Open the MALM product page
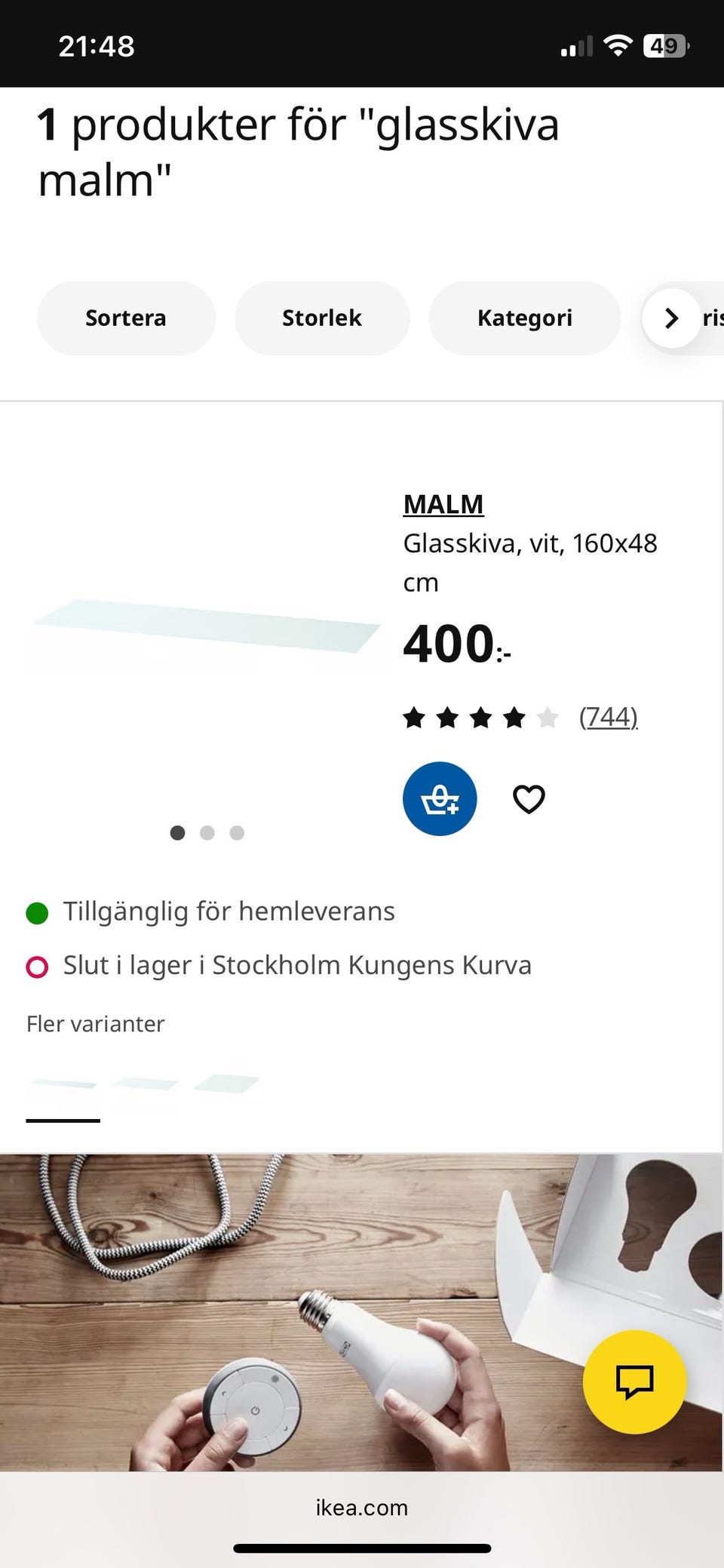 pos(443,503)
